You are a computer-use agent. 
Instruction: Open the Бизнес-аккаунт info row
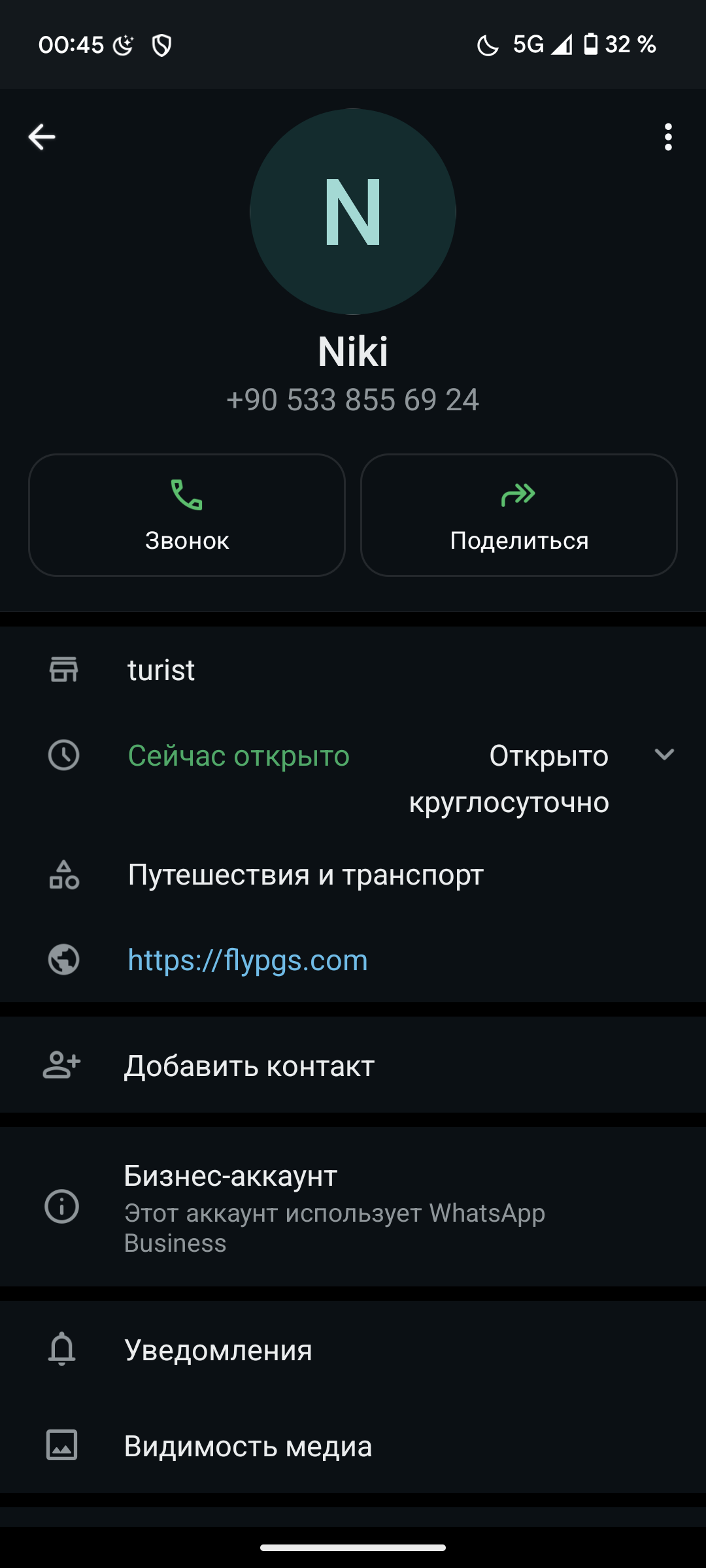pos(353,1207)
